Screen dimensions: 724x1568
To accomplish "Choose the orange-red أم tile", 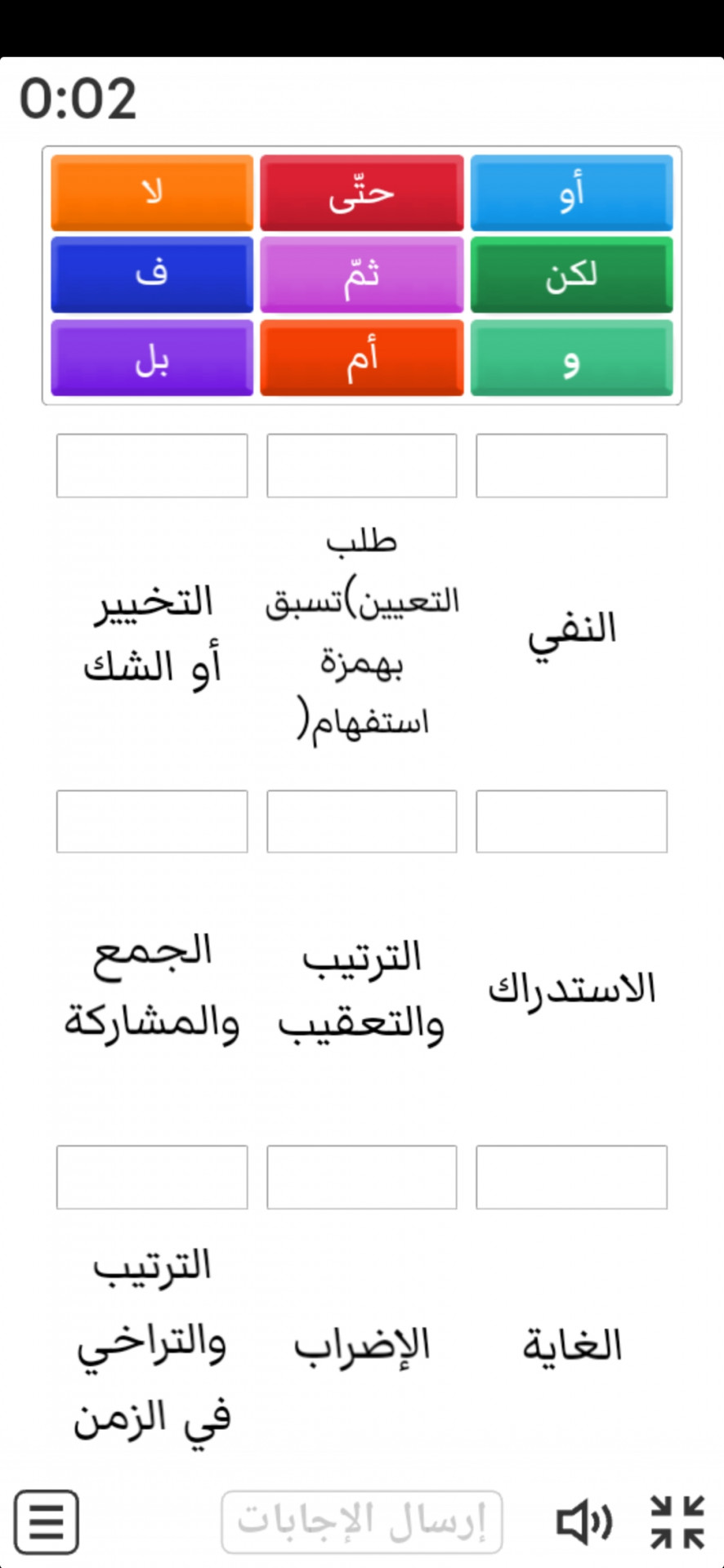I will coord(362,358).
